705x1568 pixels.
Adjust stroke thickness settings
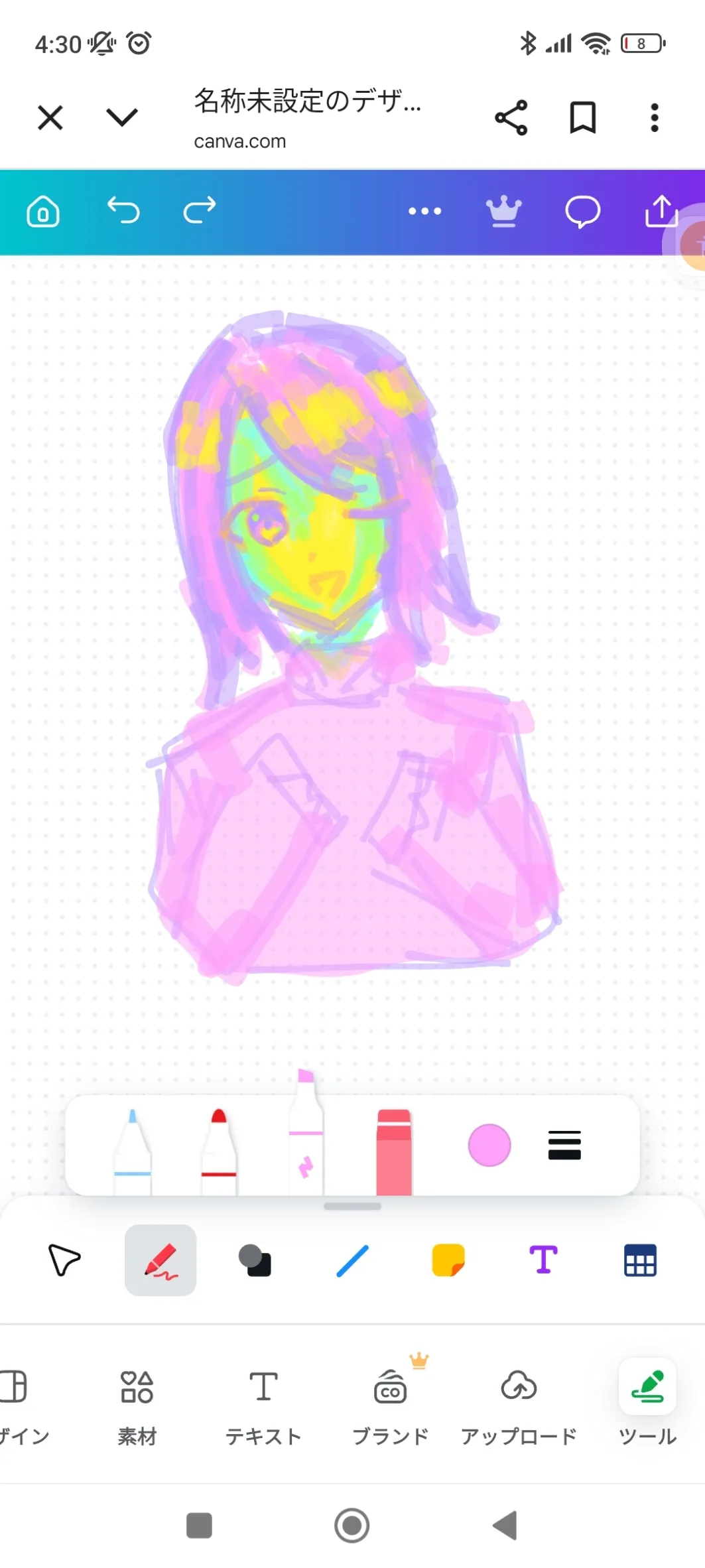pos(564,1145)
